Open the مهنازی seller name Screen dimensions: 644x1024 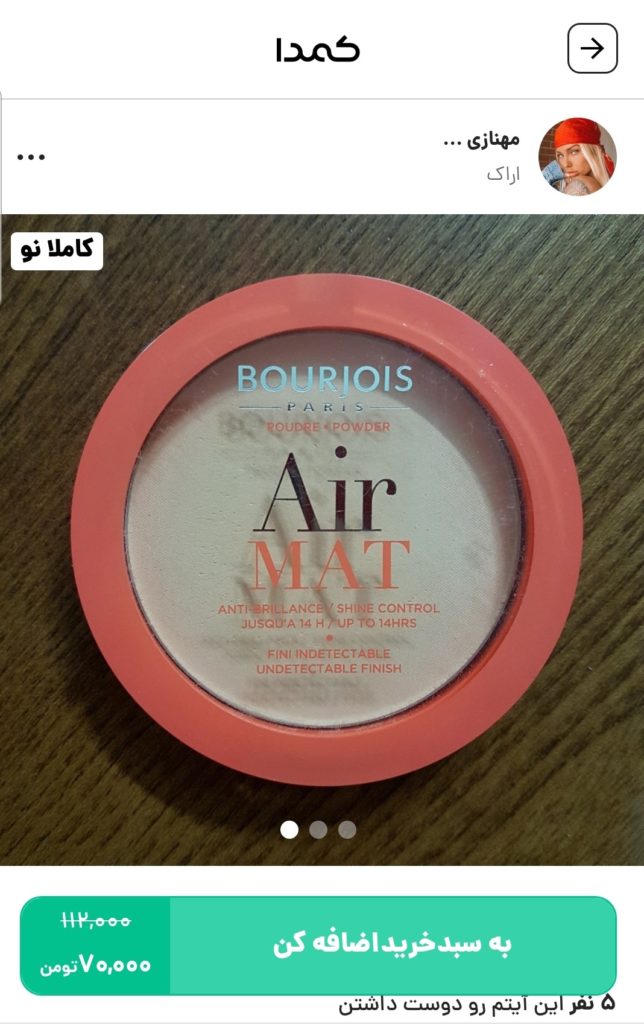481,140
